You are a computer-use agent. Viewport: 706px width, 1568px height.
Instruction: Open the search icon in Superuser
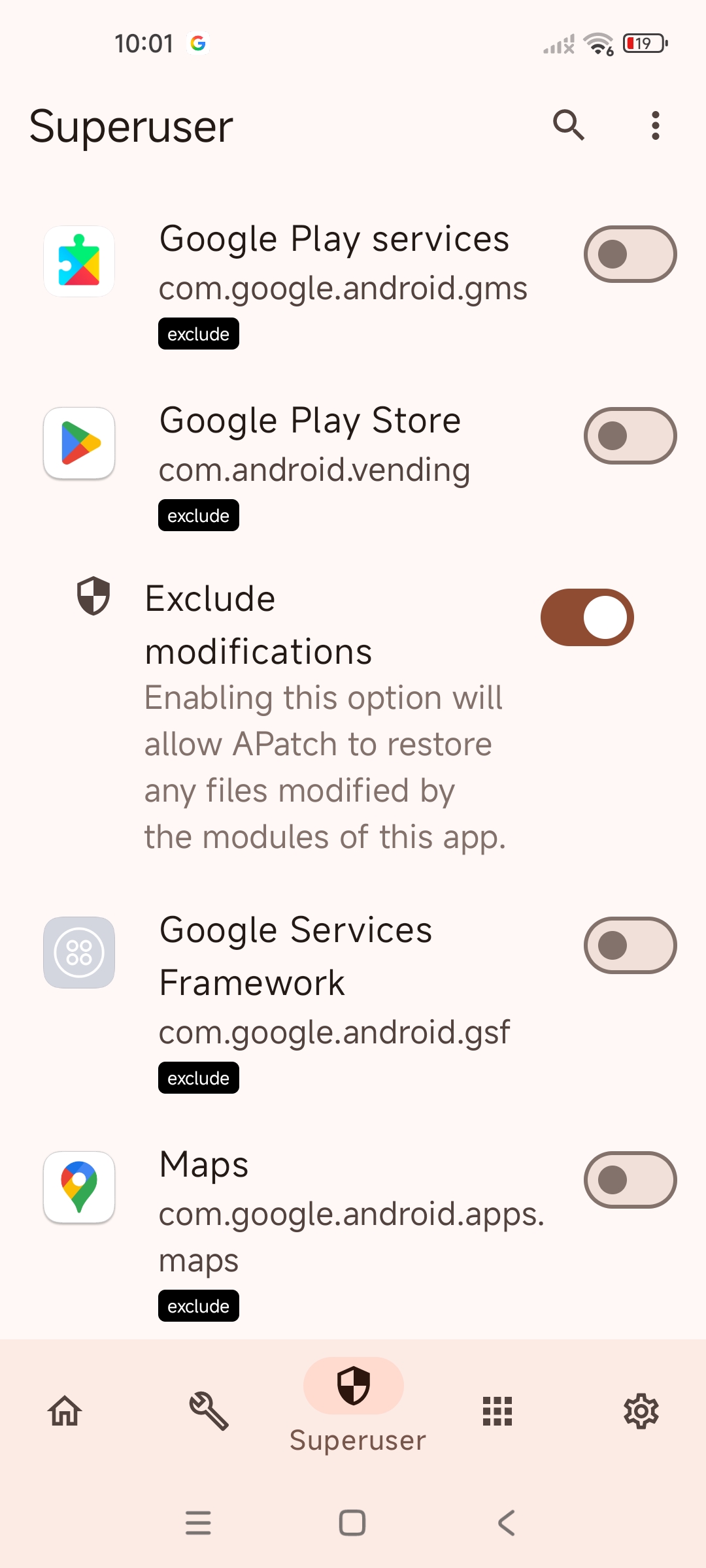coord(569,125)
